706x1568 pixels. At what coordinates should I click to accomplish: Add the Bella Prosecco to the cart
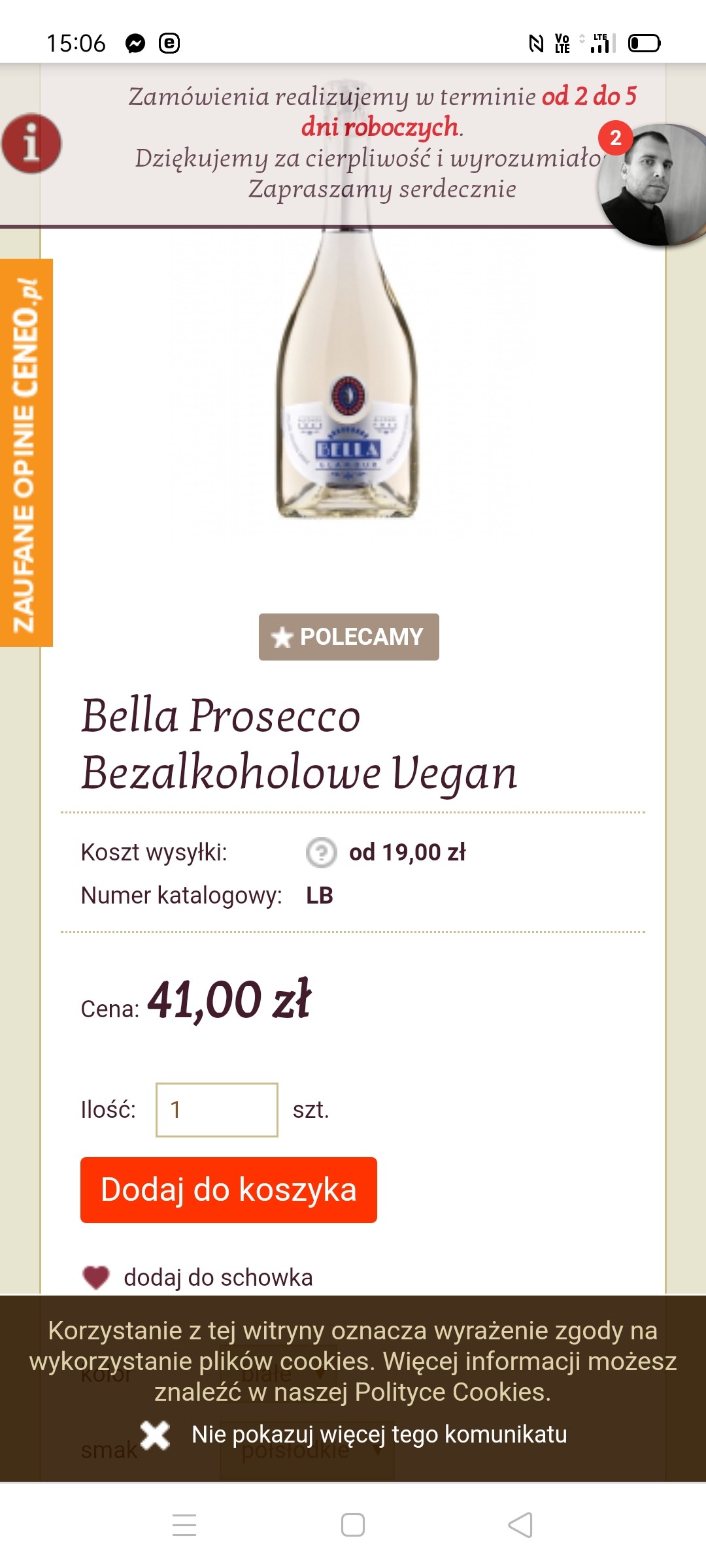click(x=228, y=1190)
